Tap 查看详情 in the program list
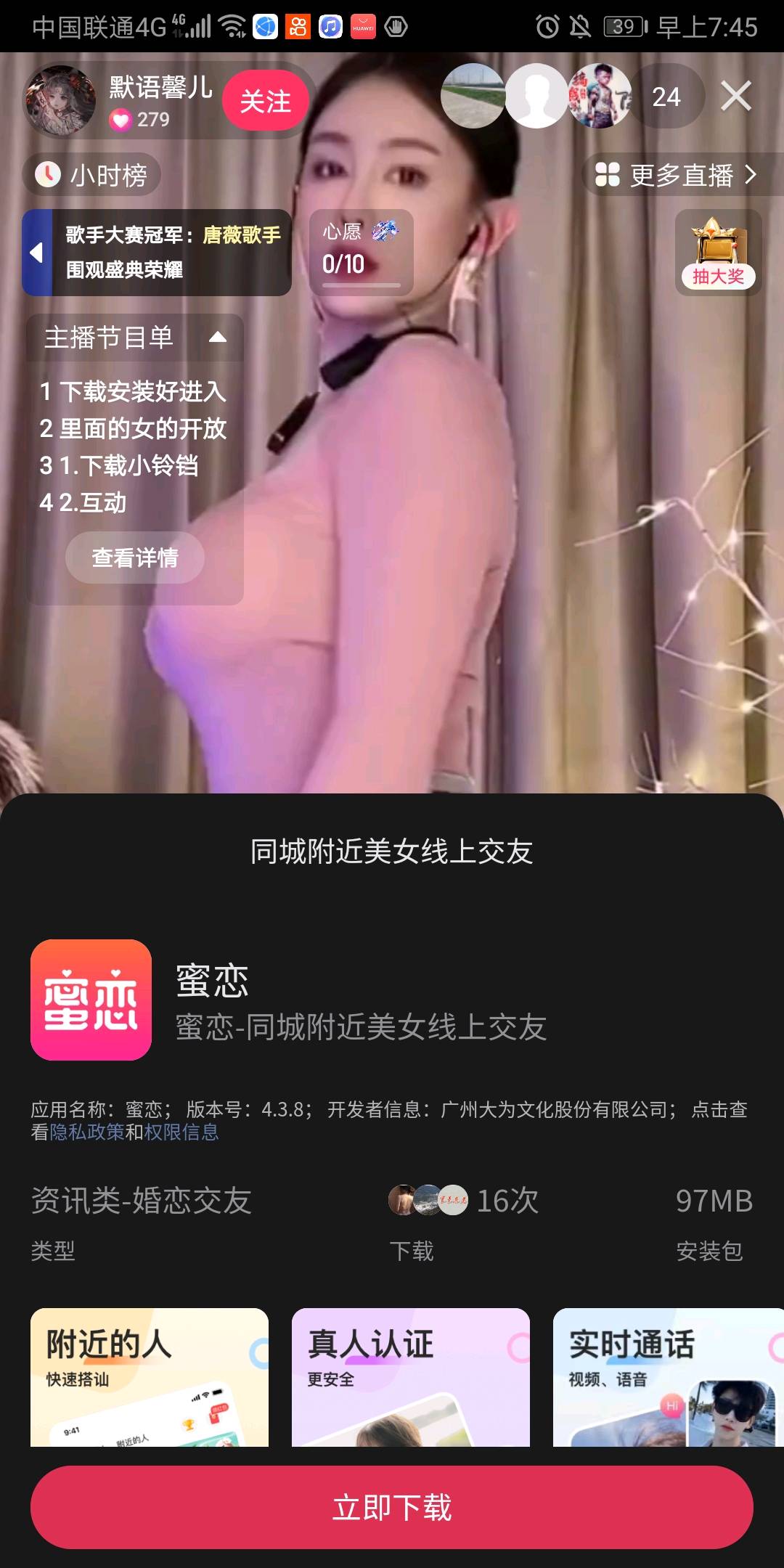784x1568 pixels. (135, 558)
